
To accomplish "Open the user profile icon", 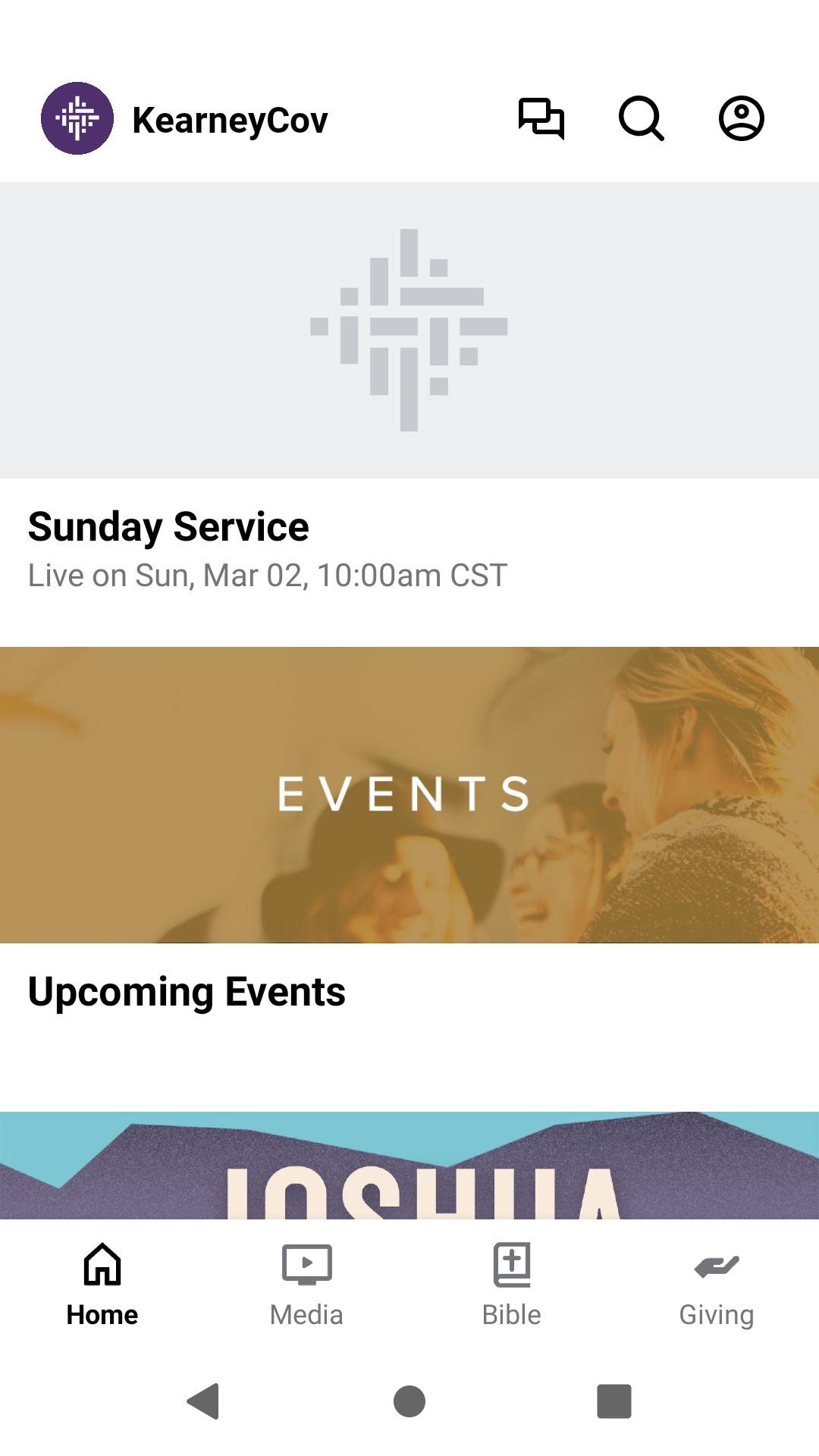I will (x=741, y=119).
